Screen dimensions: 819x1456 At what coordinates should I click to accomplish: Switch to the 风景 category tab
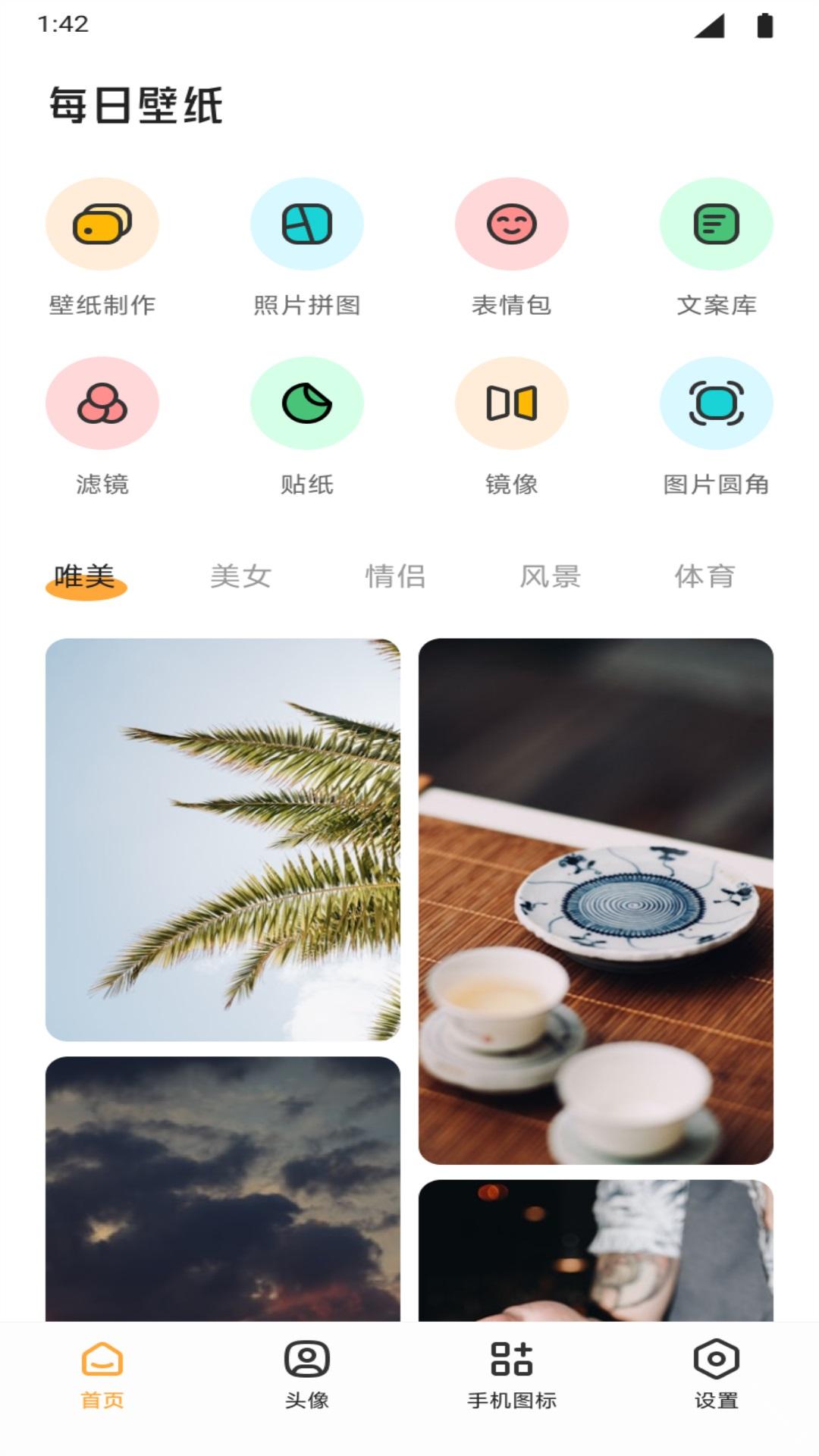(550, 576)
